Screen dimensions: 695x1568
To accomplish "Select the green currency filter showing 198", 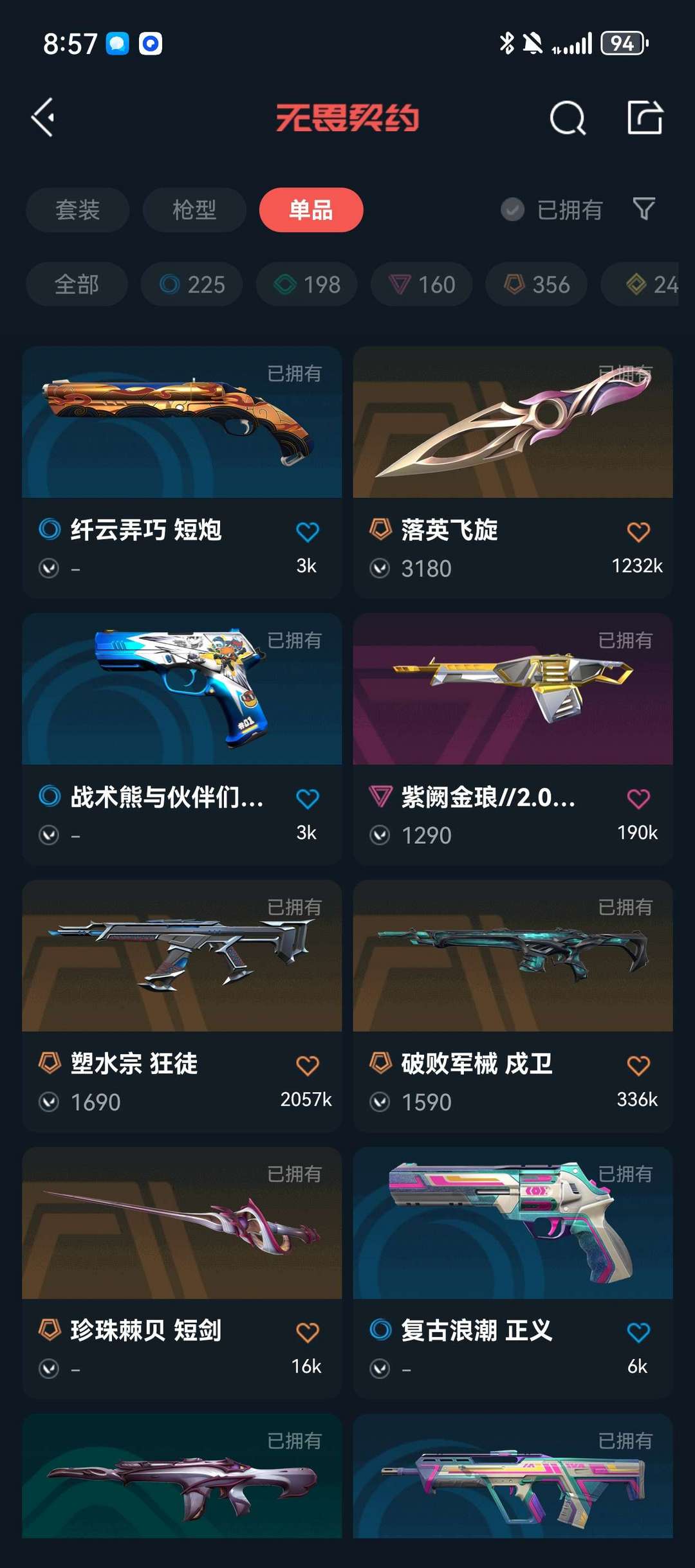I will [x=306, y=284].
